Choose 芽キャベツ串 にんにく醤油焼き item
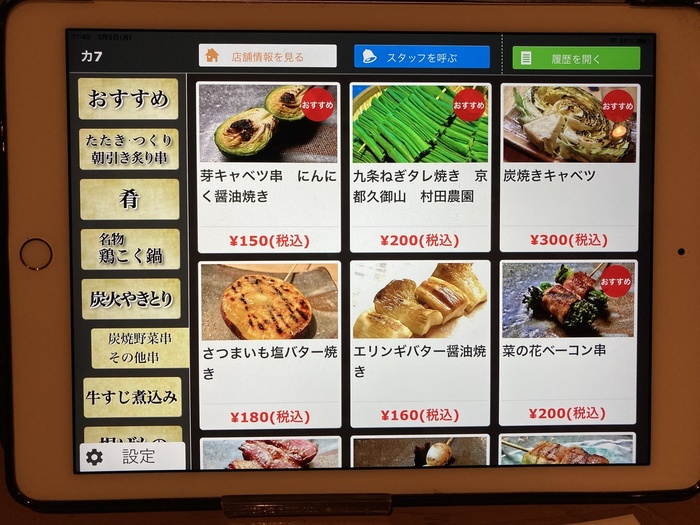 tap(268, 167)
